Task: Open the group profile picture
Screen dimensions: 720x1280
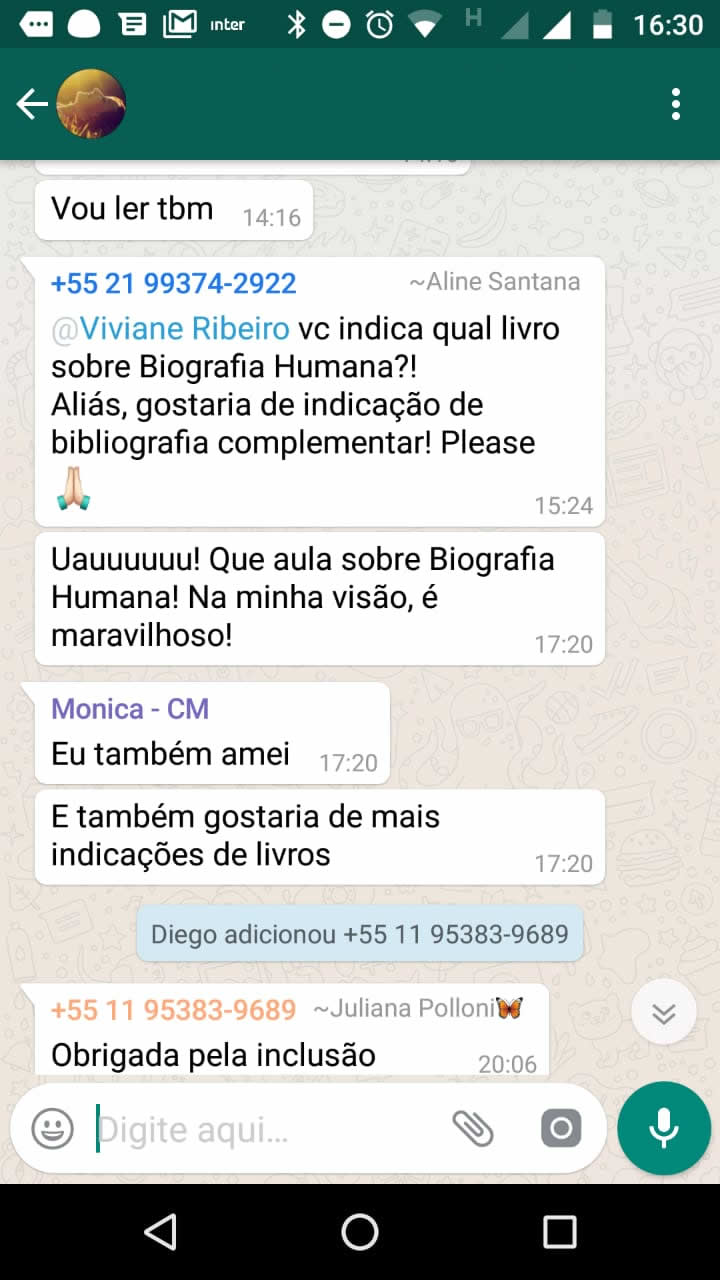Action: [91, 104]
